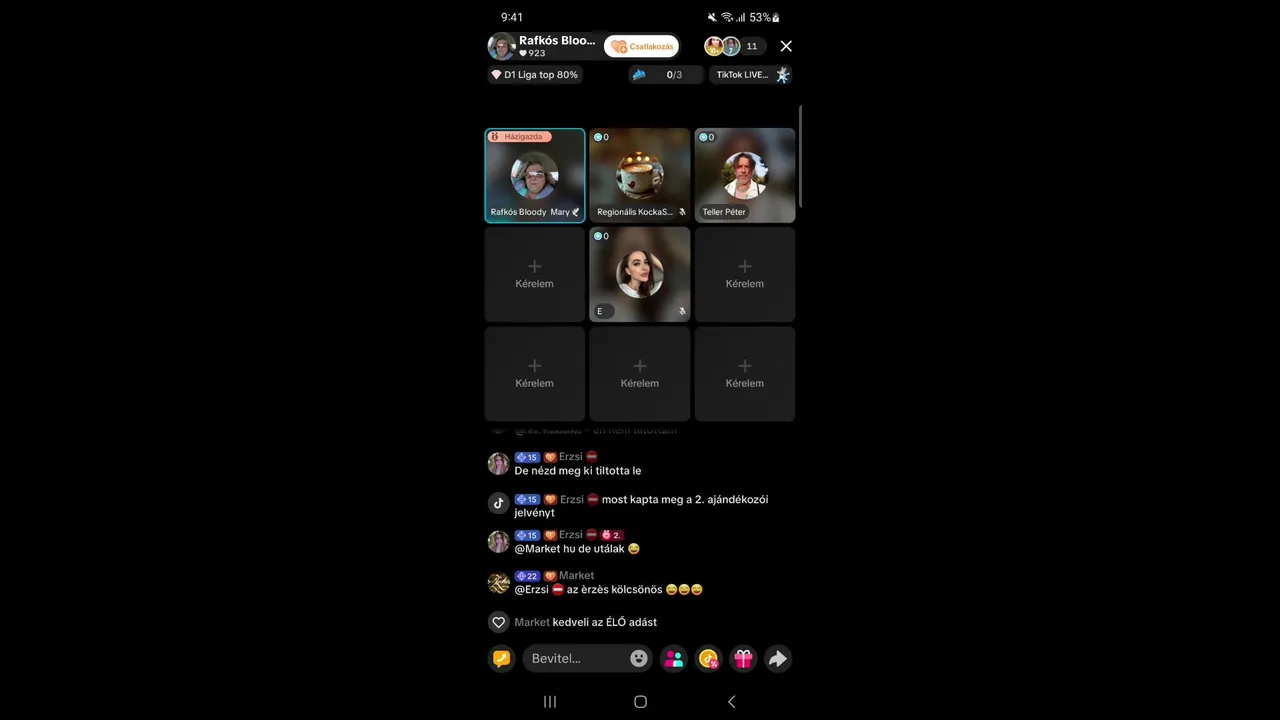The height and width of the screenshot is (720, 1280).
Task: Share this live via arrow icon
Action: point(777,658)
